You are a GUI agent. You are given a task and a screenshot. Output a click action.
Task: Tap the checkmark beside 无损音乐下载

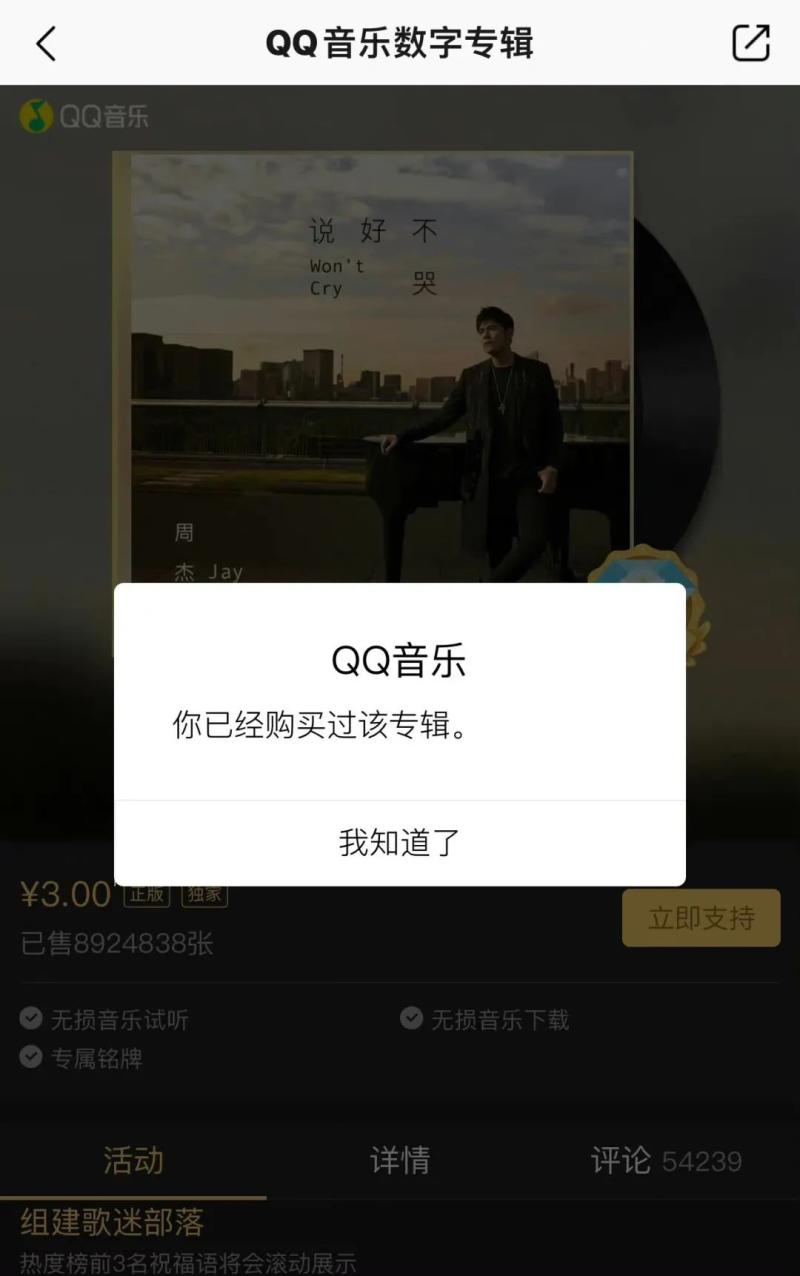[x=409, y=1017]
